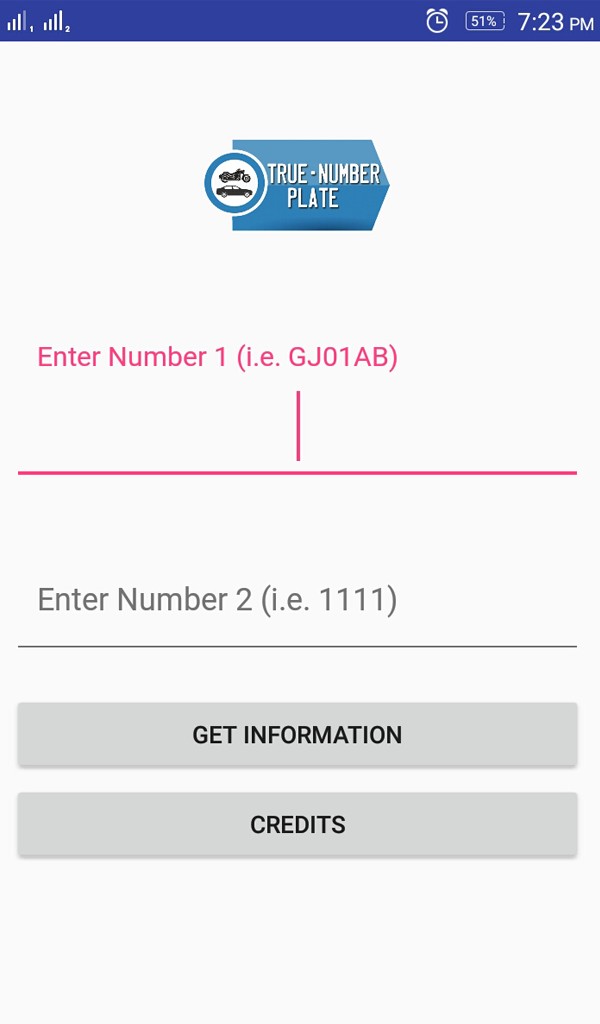Tap the Get Information button
The height and width of the screenshot is (1024, 600).
[x=297, y=735]
